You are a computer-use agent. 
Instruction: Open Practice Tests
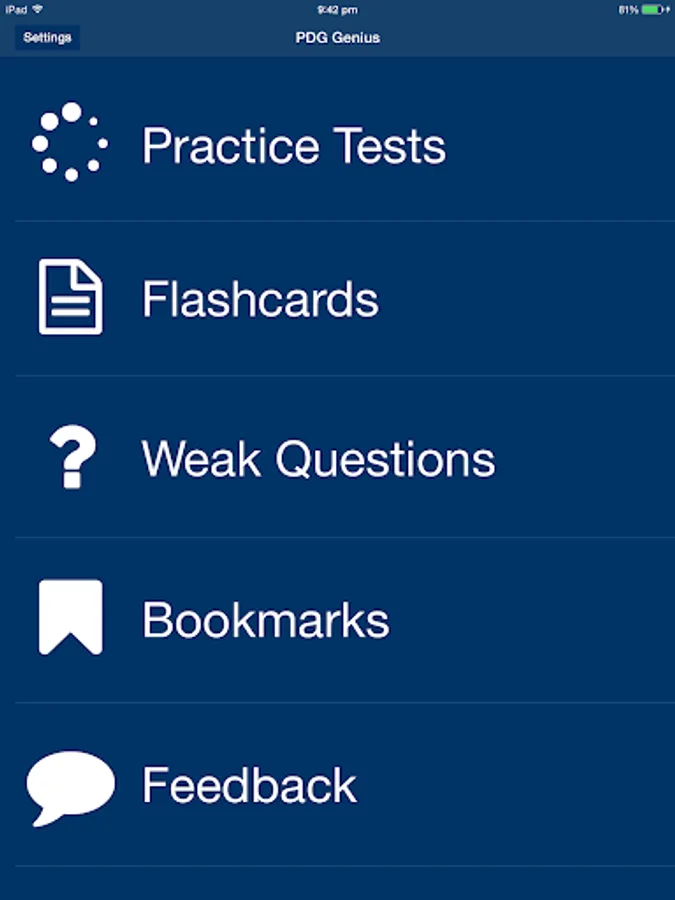293,146
